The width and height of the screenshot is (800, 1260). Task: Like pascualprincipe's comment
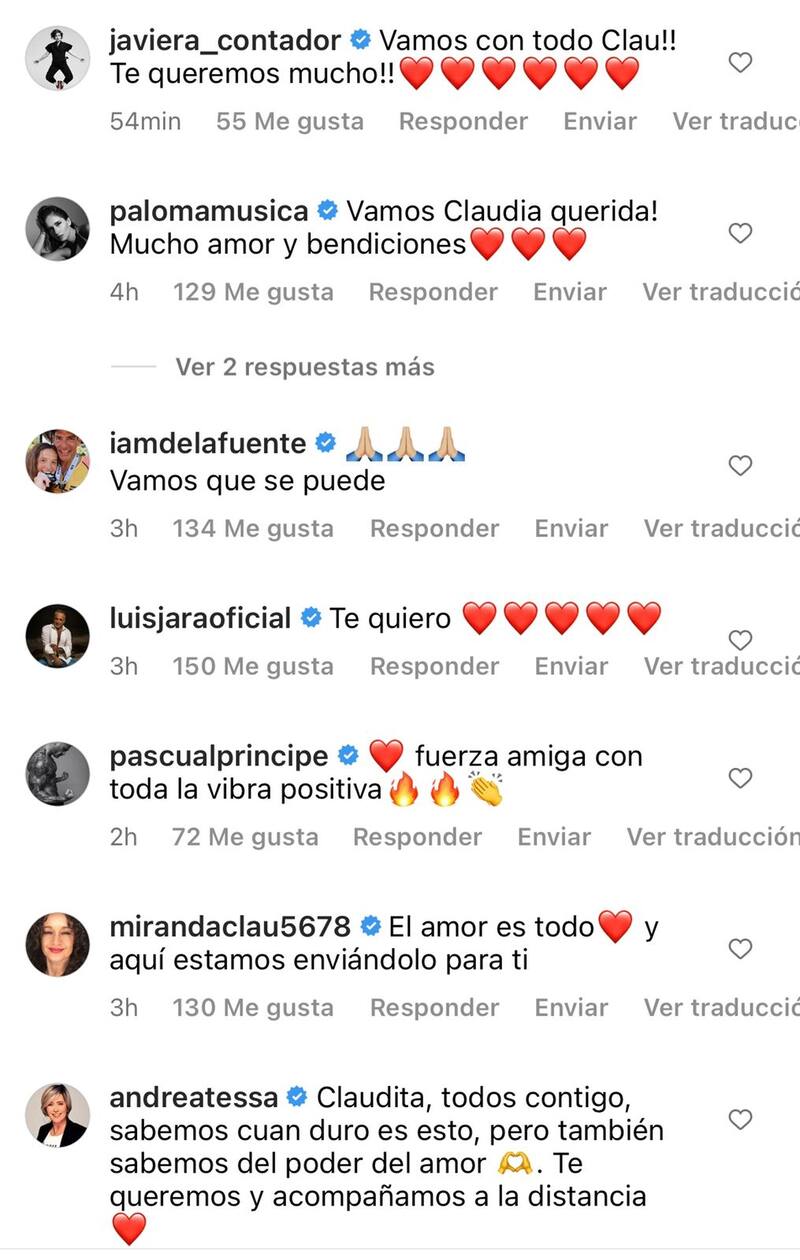[740, 777]
